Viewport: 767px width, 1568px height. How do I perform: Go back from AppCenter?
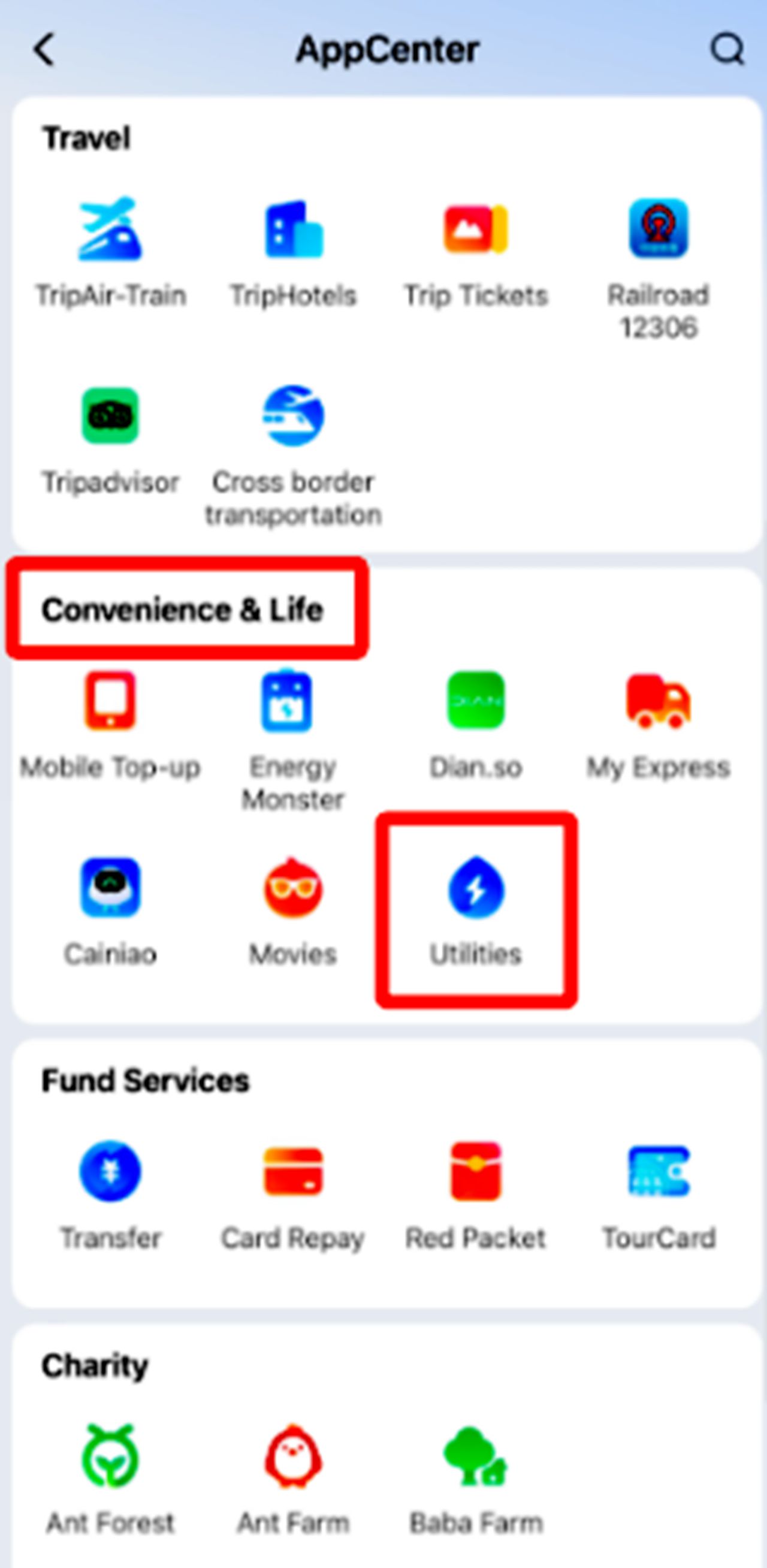(x=44, y=49)
